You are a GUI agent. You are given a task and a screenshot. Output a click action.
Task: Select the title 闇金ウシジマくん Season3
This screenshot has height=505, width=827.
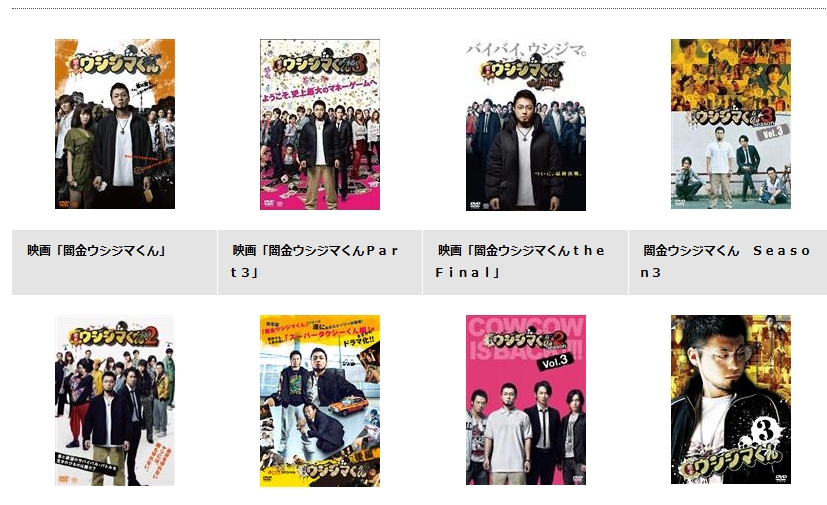726,261
